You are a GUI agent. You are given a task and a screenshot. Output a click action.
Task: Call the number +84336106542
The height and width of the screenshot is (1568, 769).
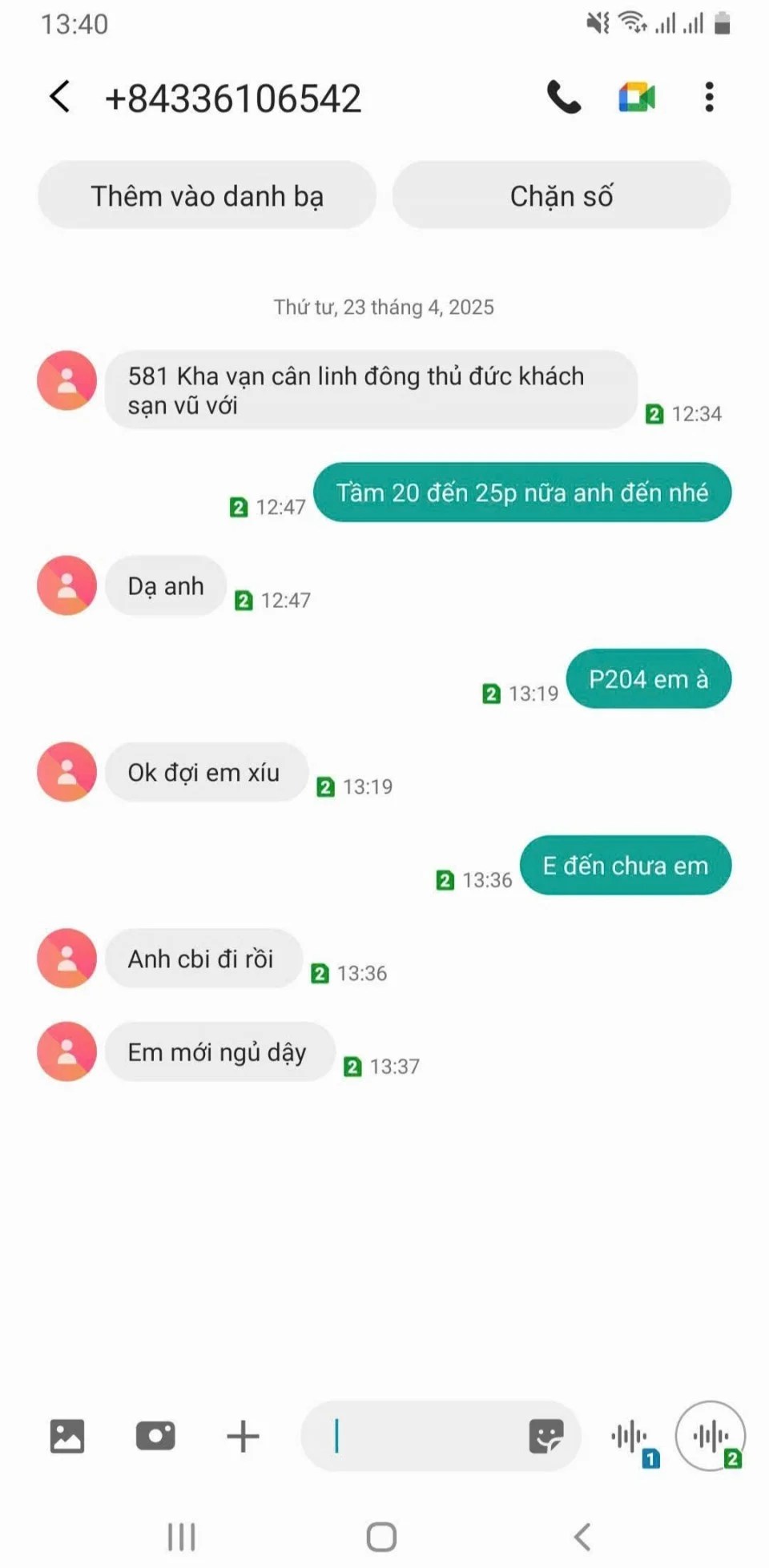563,98
